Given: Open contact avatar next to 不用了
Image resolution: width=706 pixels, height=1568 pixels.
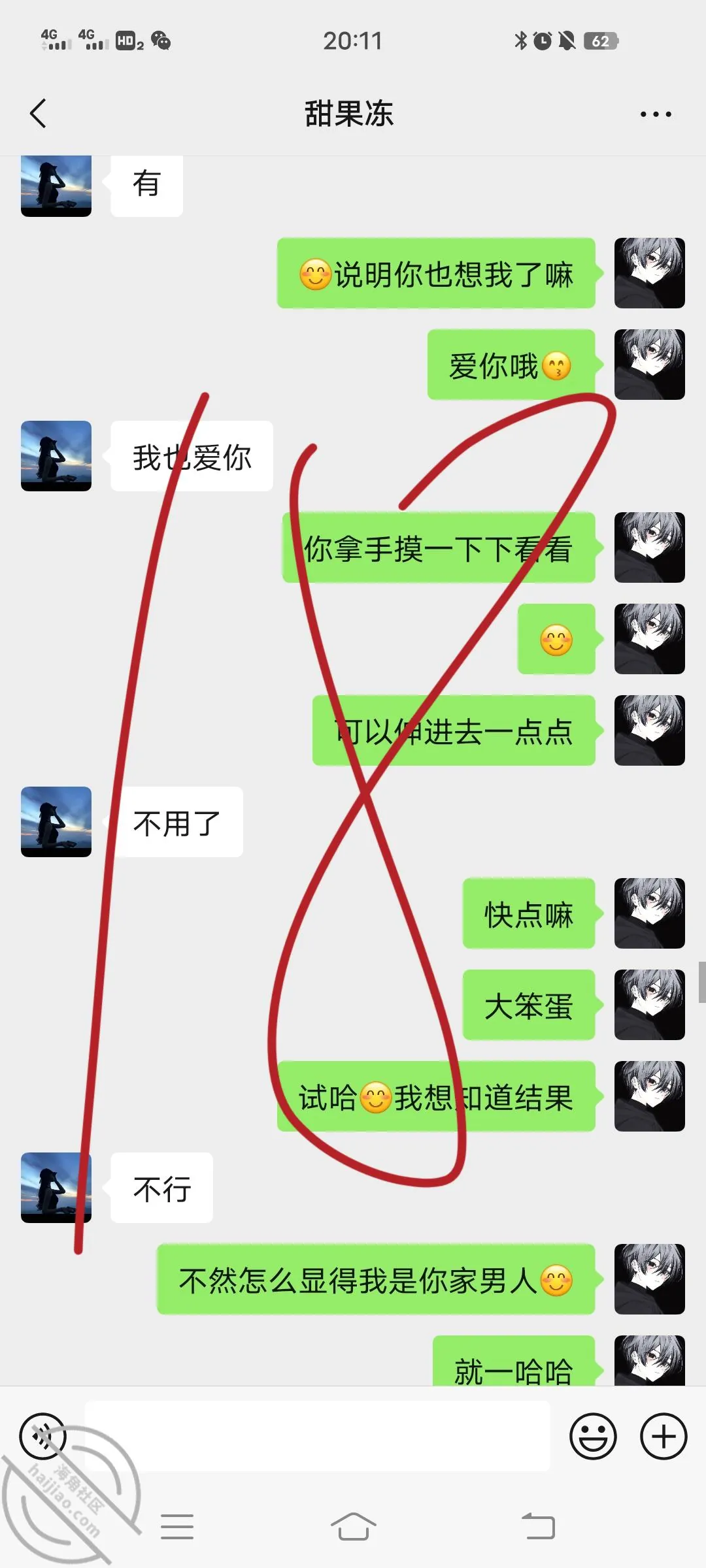Looking at the screenshot, I should pos(56,822).
